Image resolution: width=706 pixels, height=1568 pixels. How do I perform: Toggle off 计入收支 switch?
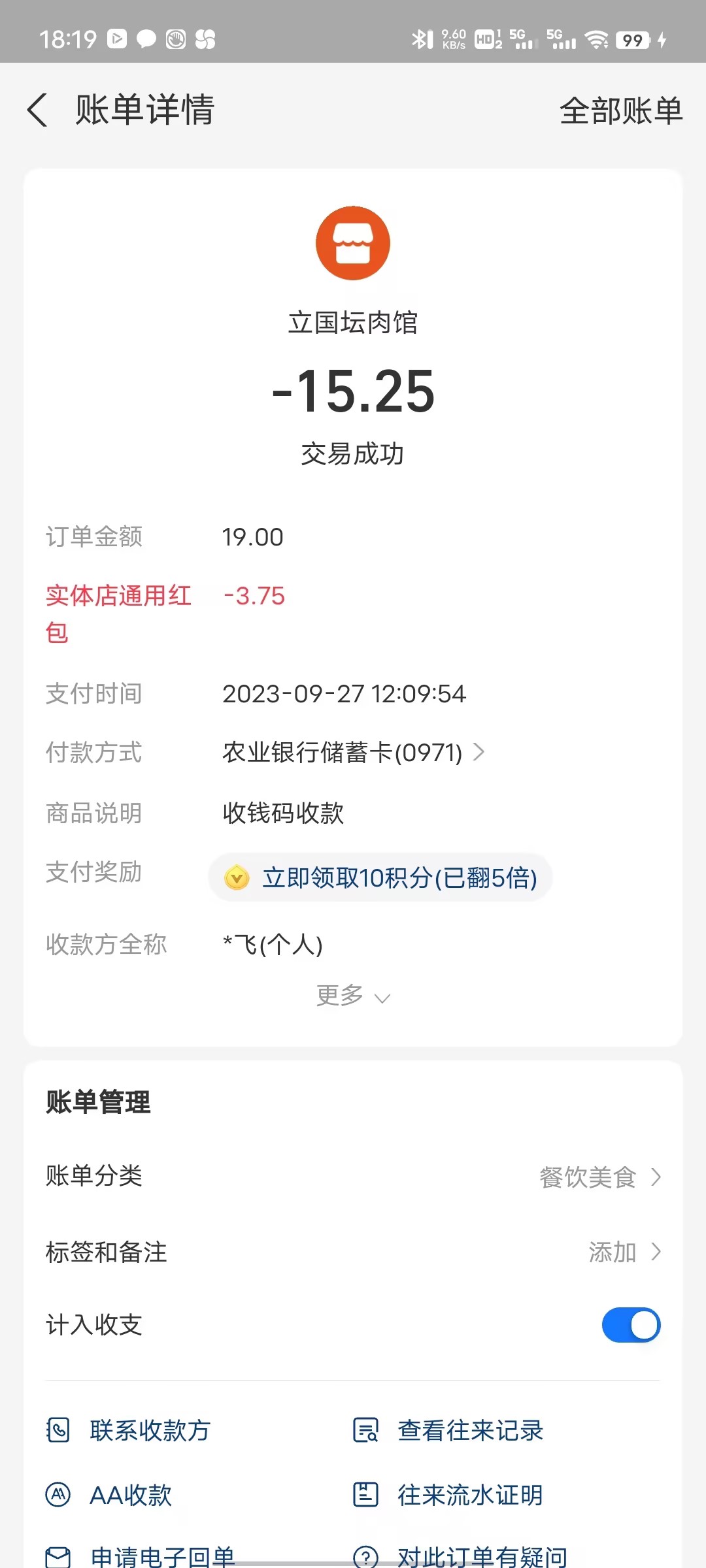tap(631, 1325)
